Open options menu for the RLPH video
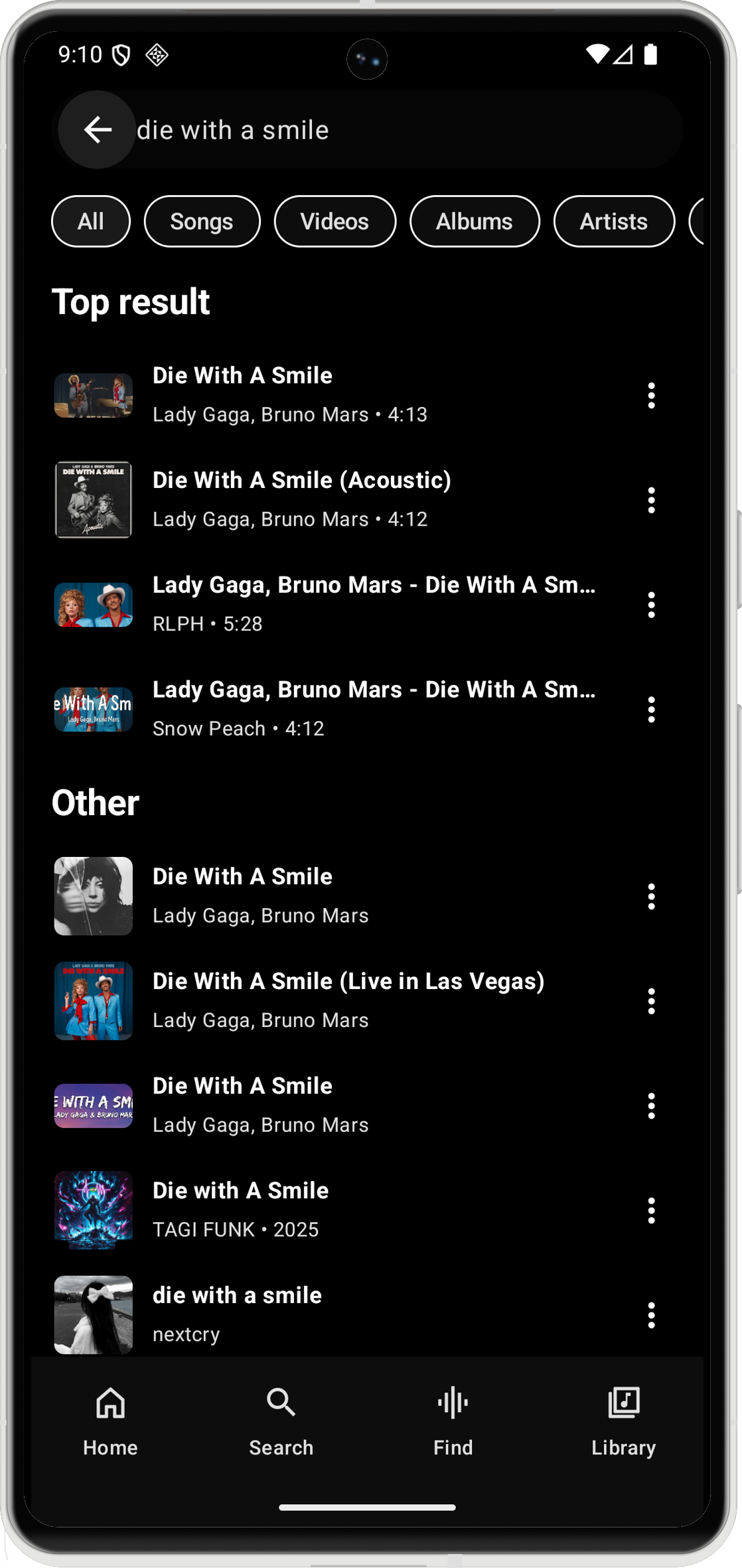 (651, 605)
